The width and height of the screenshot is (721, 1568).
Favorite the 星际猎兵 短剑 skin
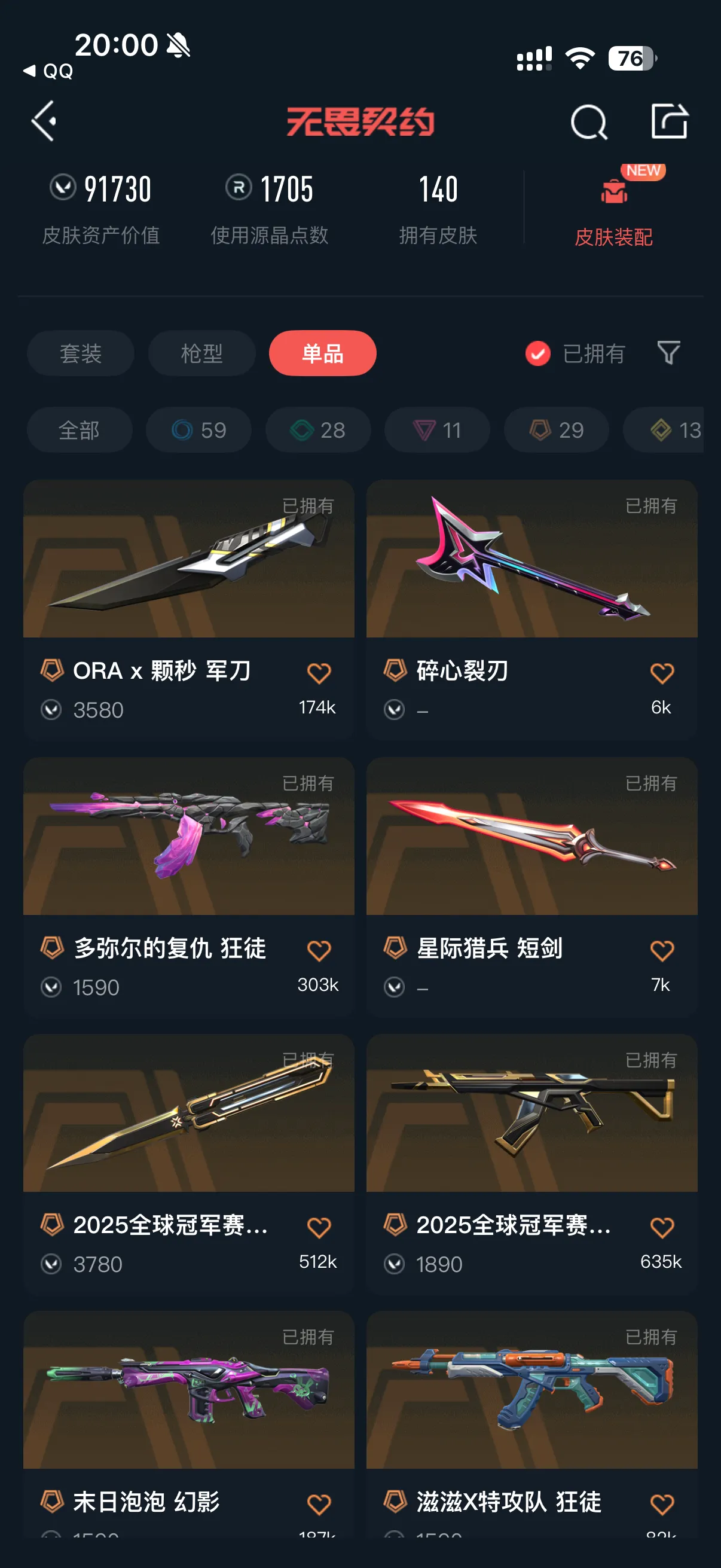pos(661,950)
